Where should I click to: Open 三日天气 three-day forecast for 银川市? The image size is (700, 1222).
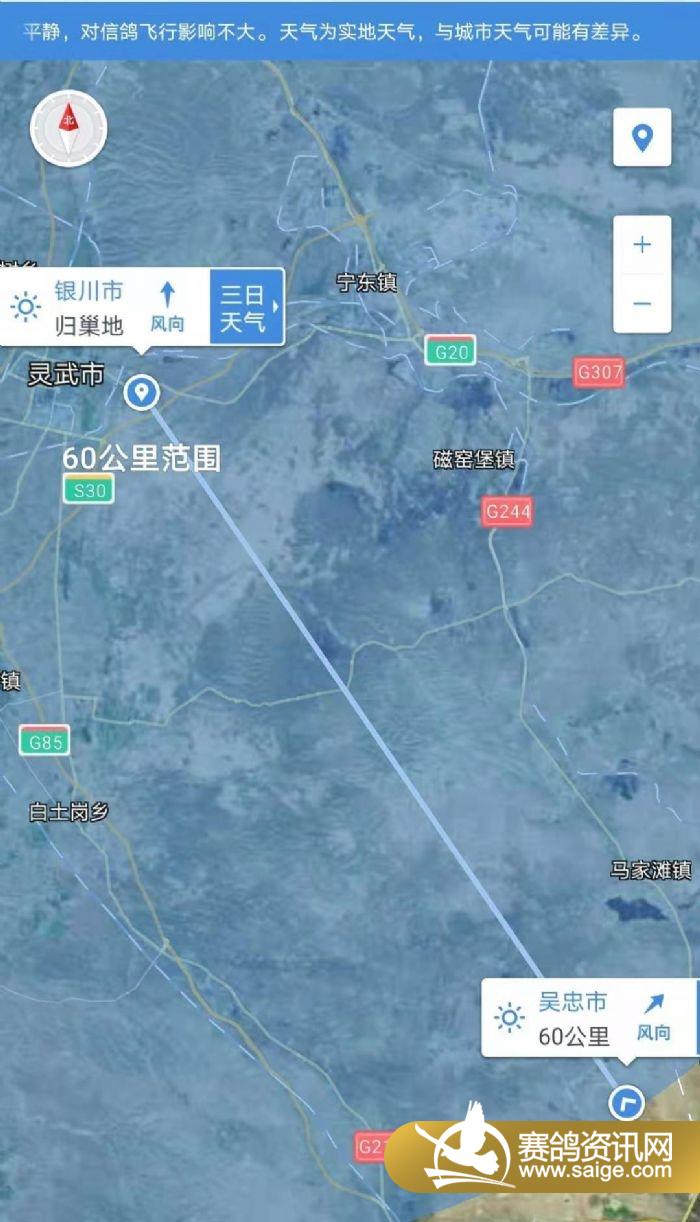[x=247, y=307]
